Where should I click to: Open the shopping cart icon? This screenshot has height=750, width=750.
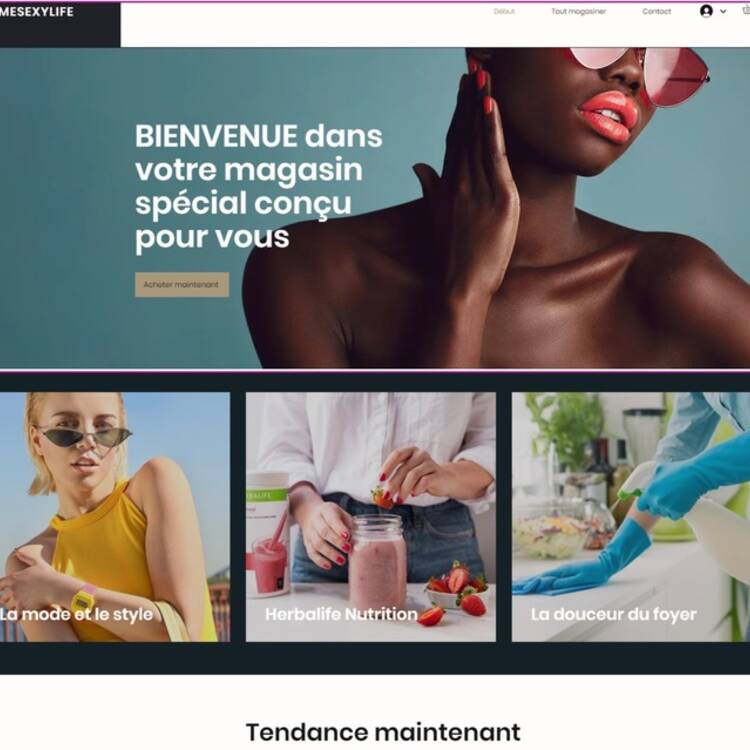pyautogui.click(x=746, y=11)
